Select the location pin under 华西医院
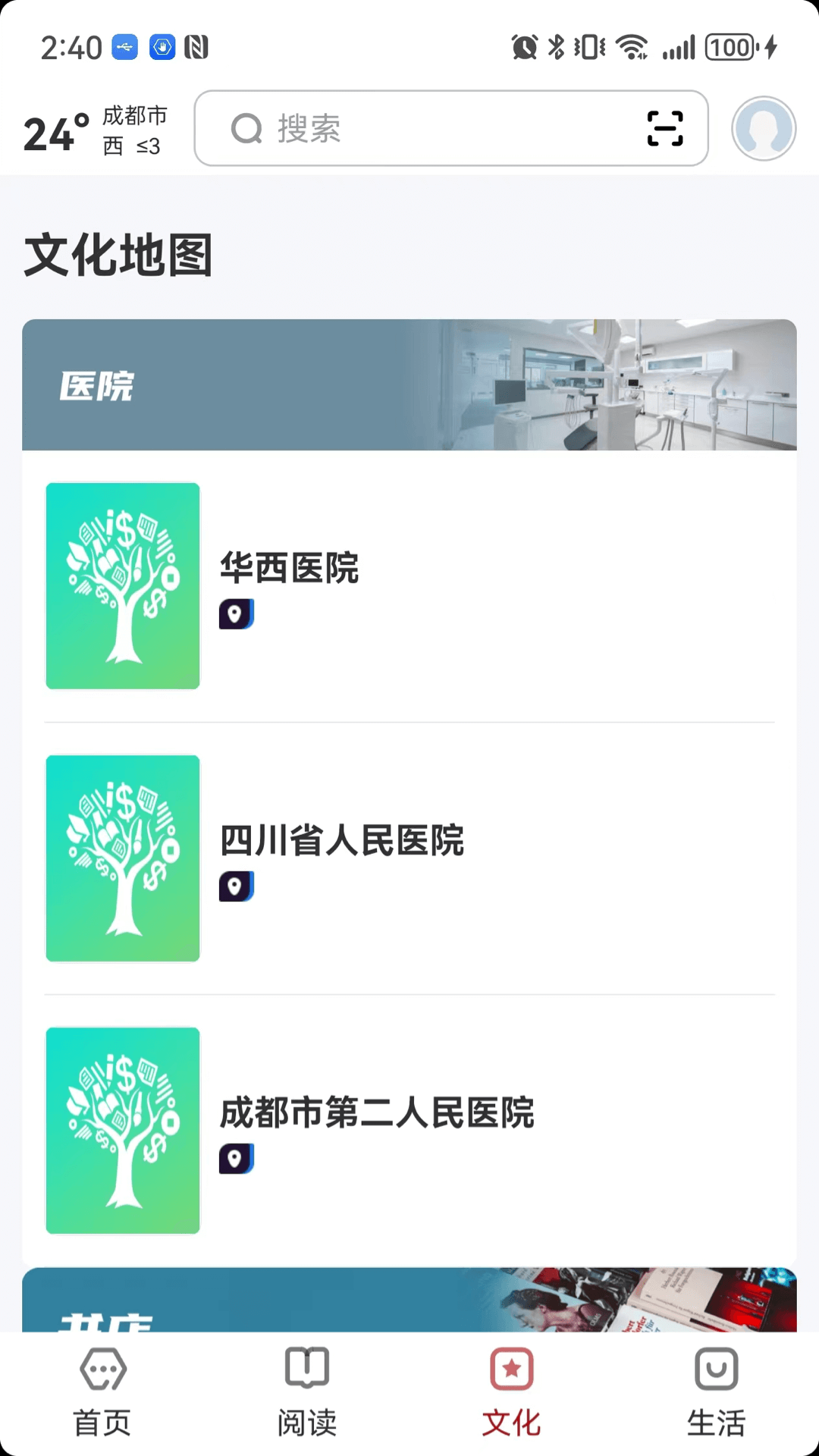The image size is (819, 1456). click(236, 614)
